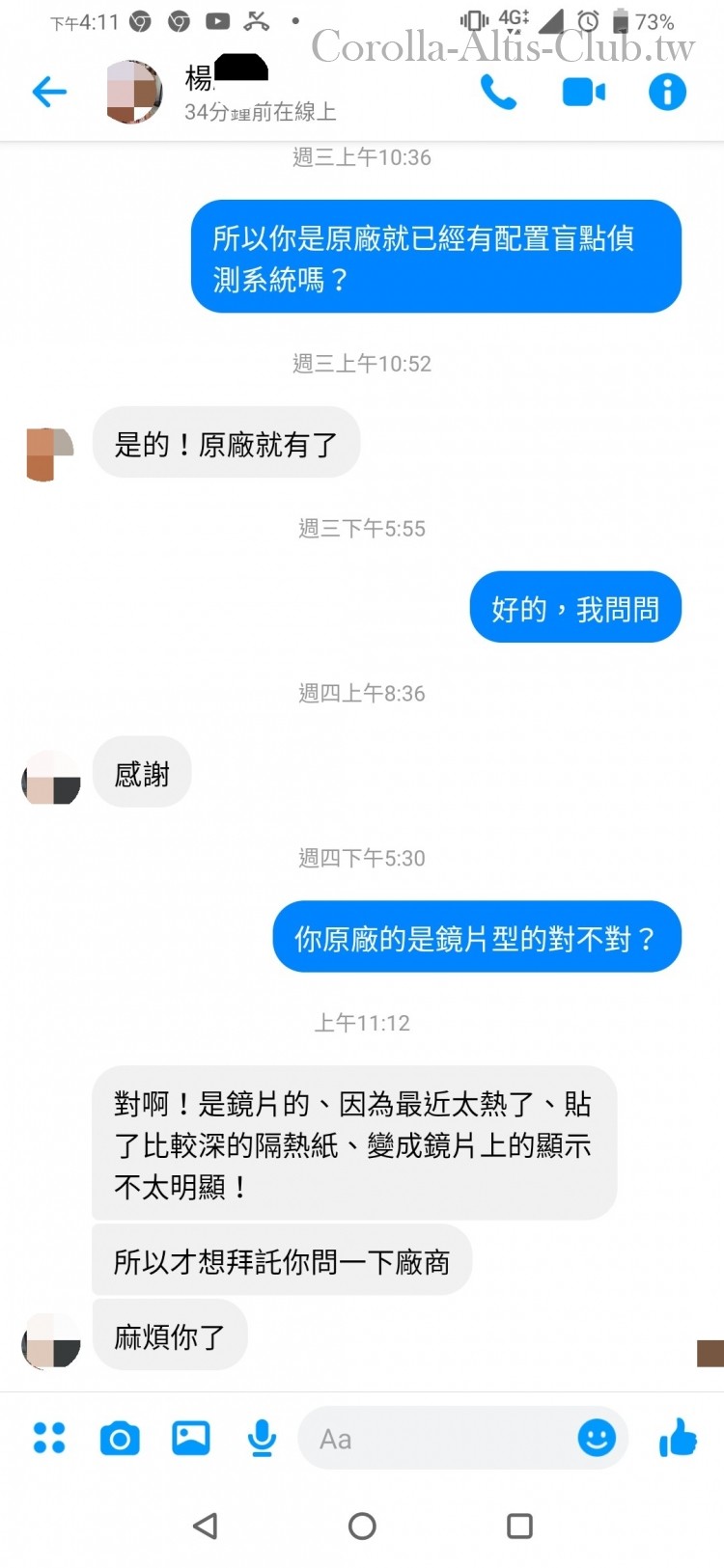Open the contact's profile picture in the header
This screenshot has width=724, height=1568.
133,93
